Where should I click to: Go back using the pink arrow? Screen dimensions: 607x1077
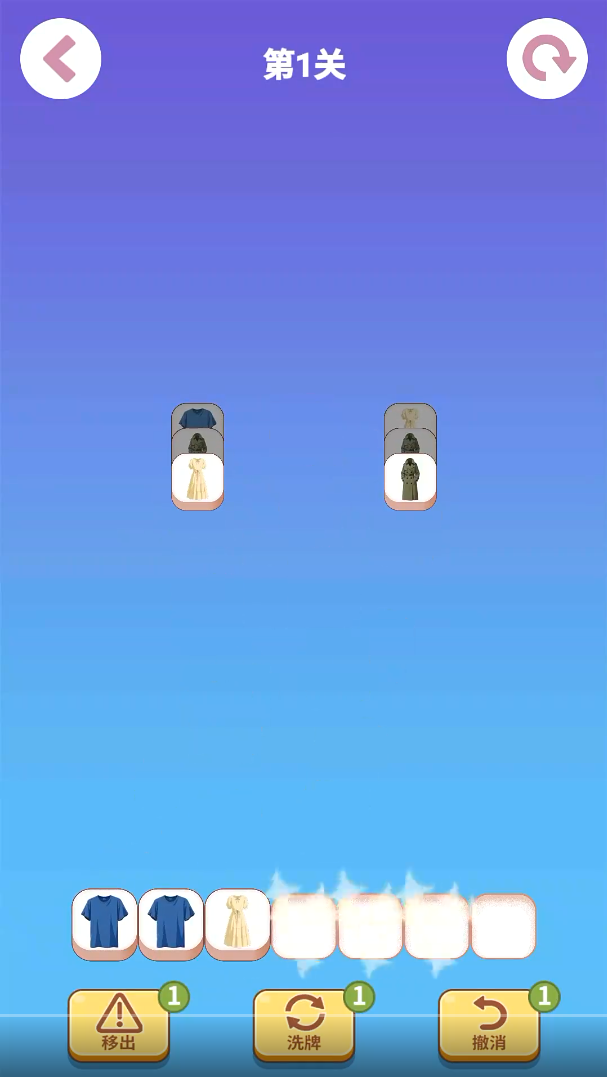coord(60,59)
